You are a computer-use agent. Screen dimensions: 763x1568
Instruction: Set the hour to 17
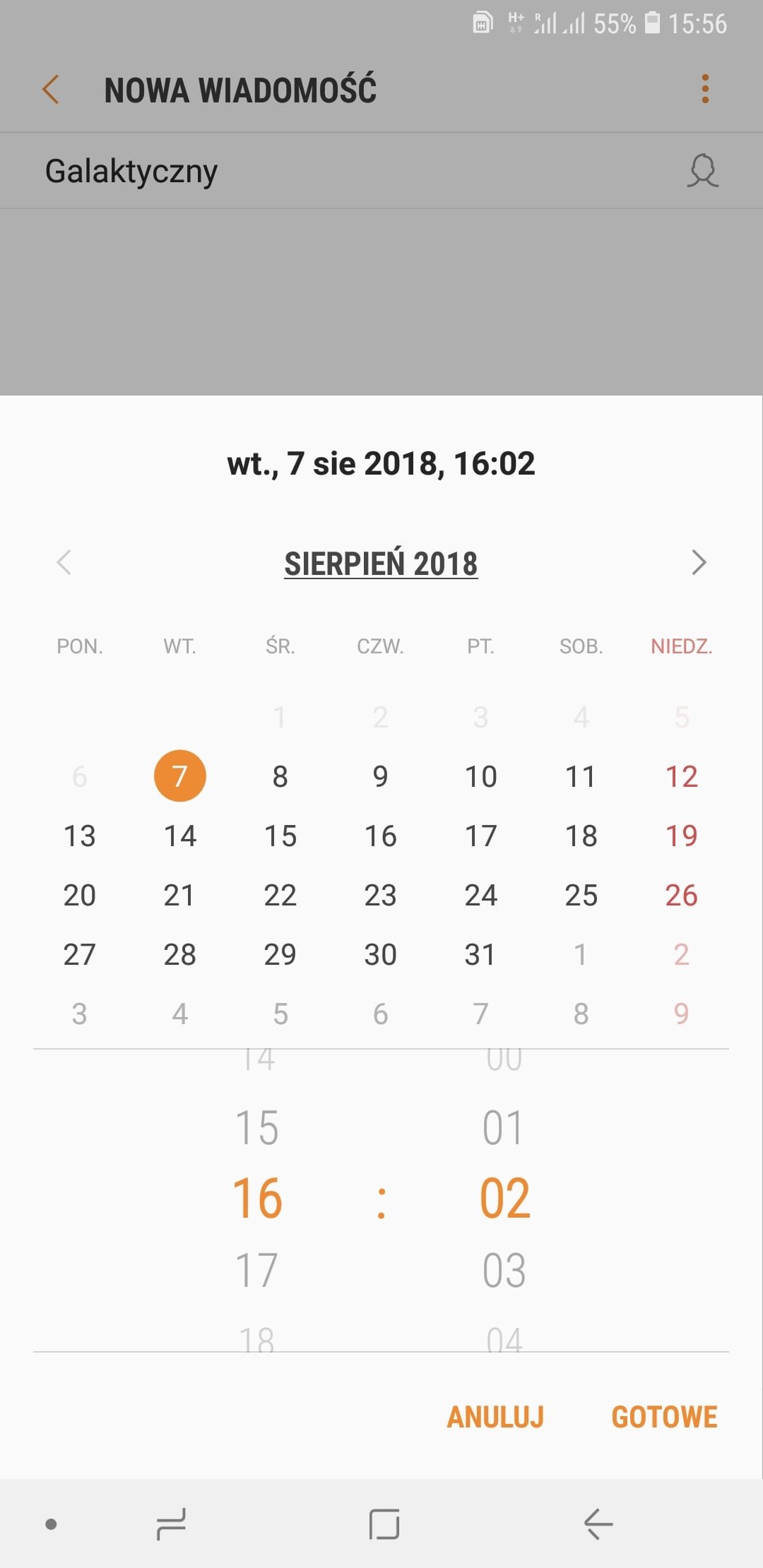256,1270
